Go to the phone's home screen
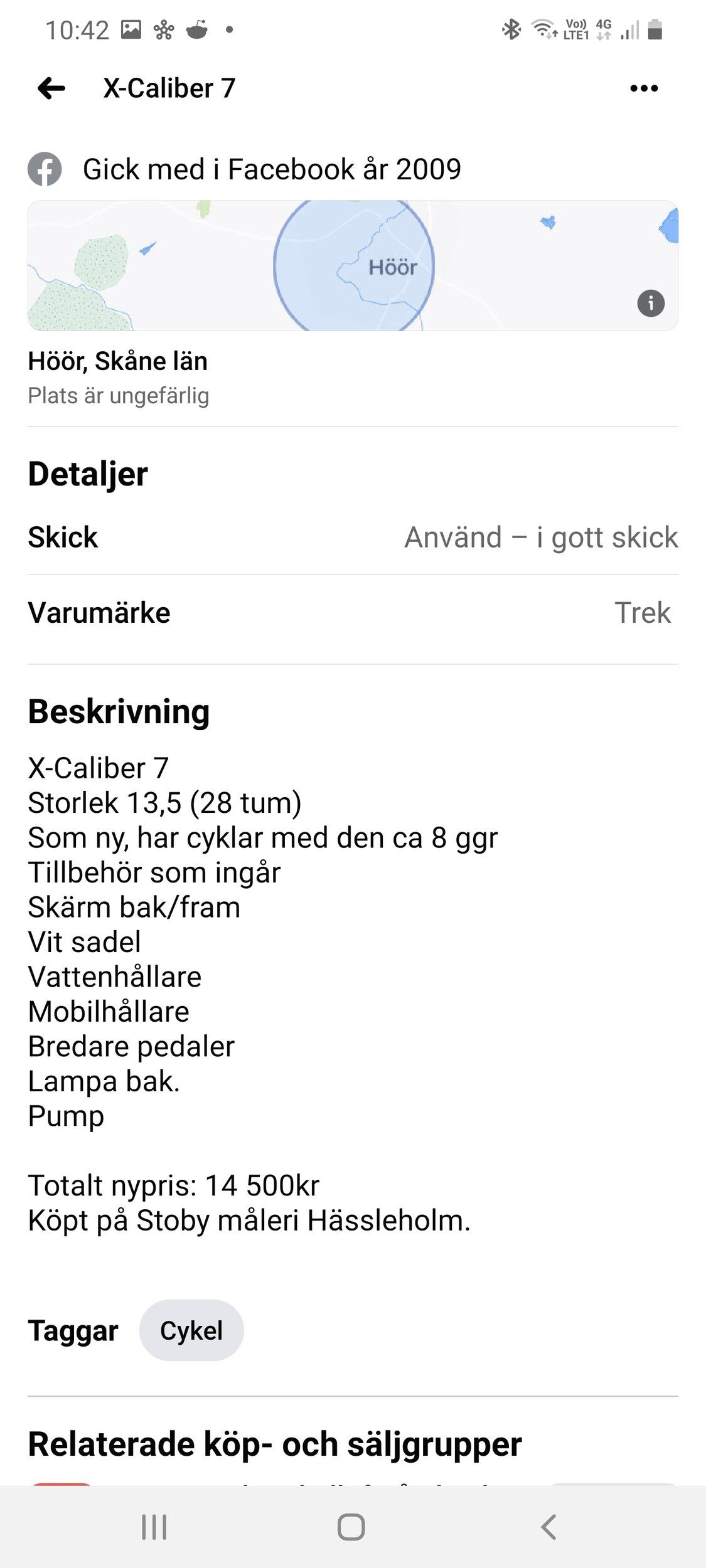The height and width of the screenshot is (1568, 706). (351, 1527)
